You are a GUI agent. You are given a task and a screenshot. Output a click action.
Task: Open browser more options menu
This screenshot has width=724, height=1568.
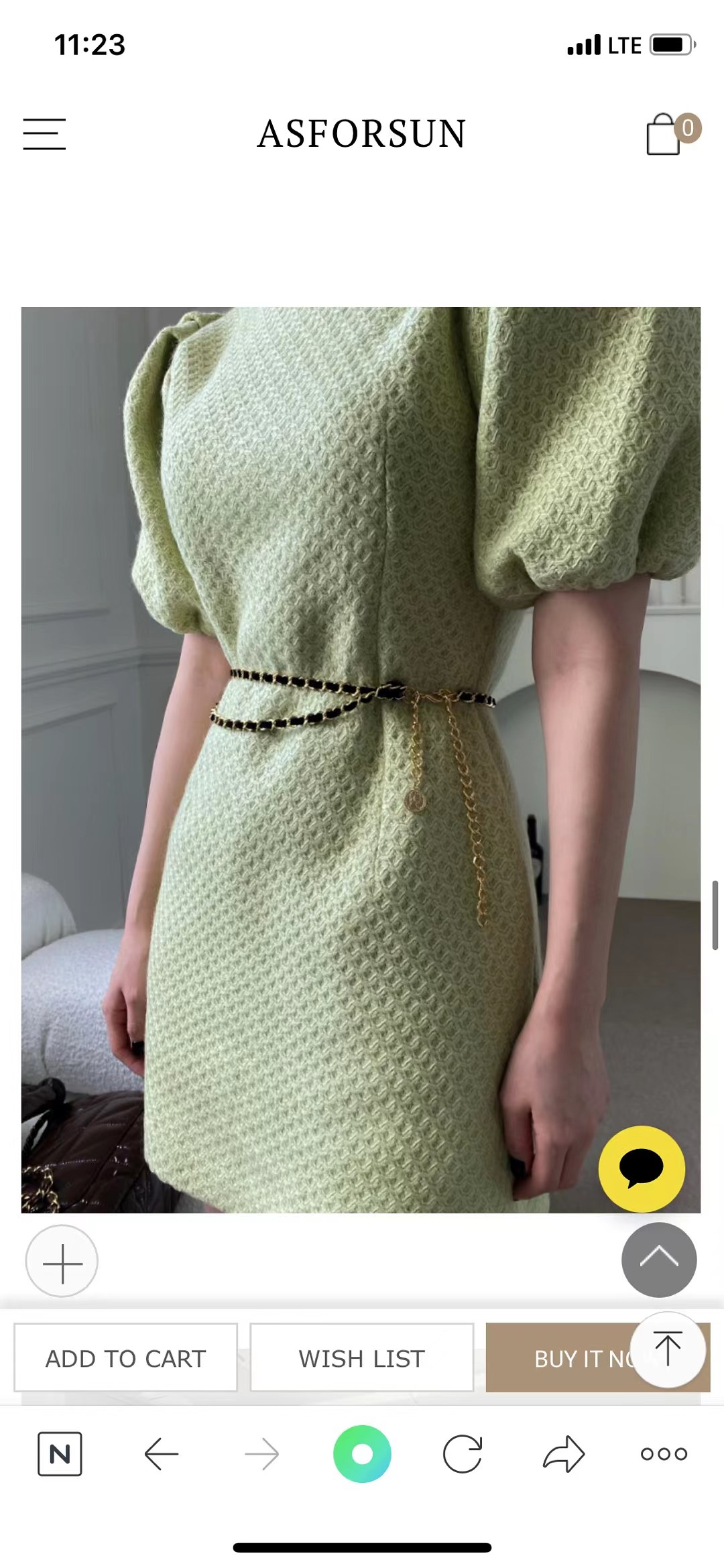(x=664, y=1454)
